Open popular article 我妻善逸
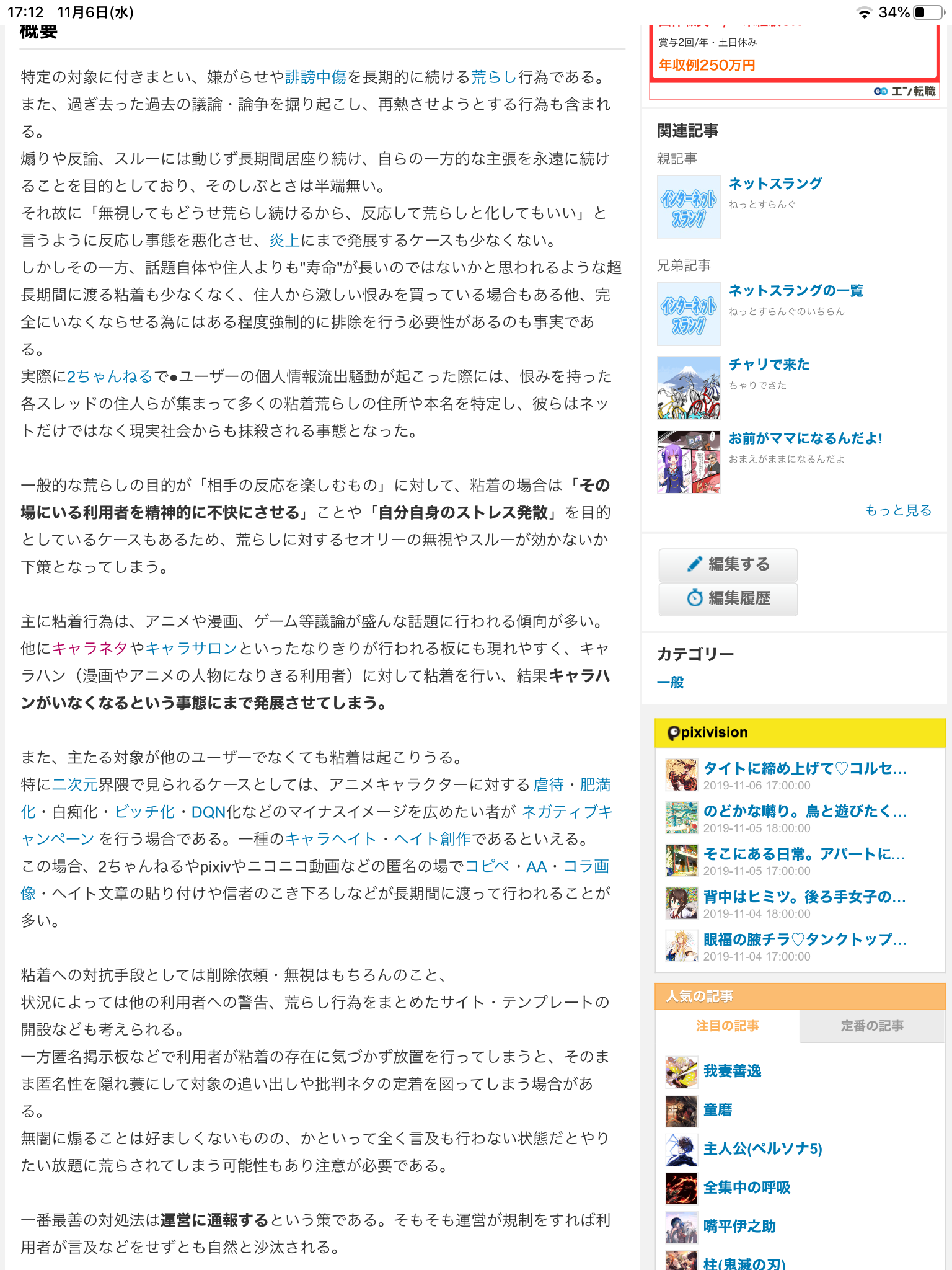The image size is (952, 1270). point(732,1072)
